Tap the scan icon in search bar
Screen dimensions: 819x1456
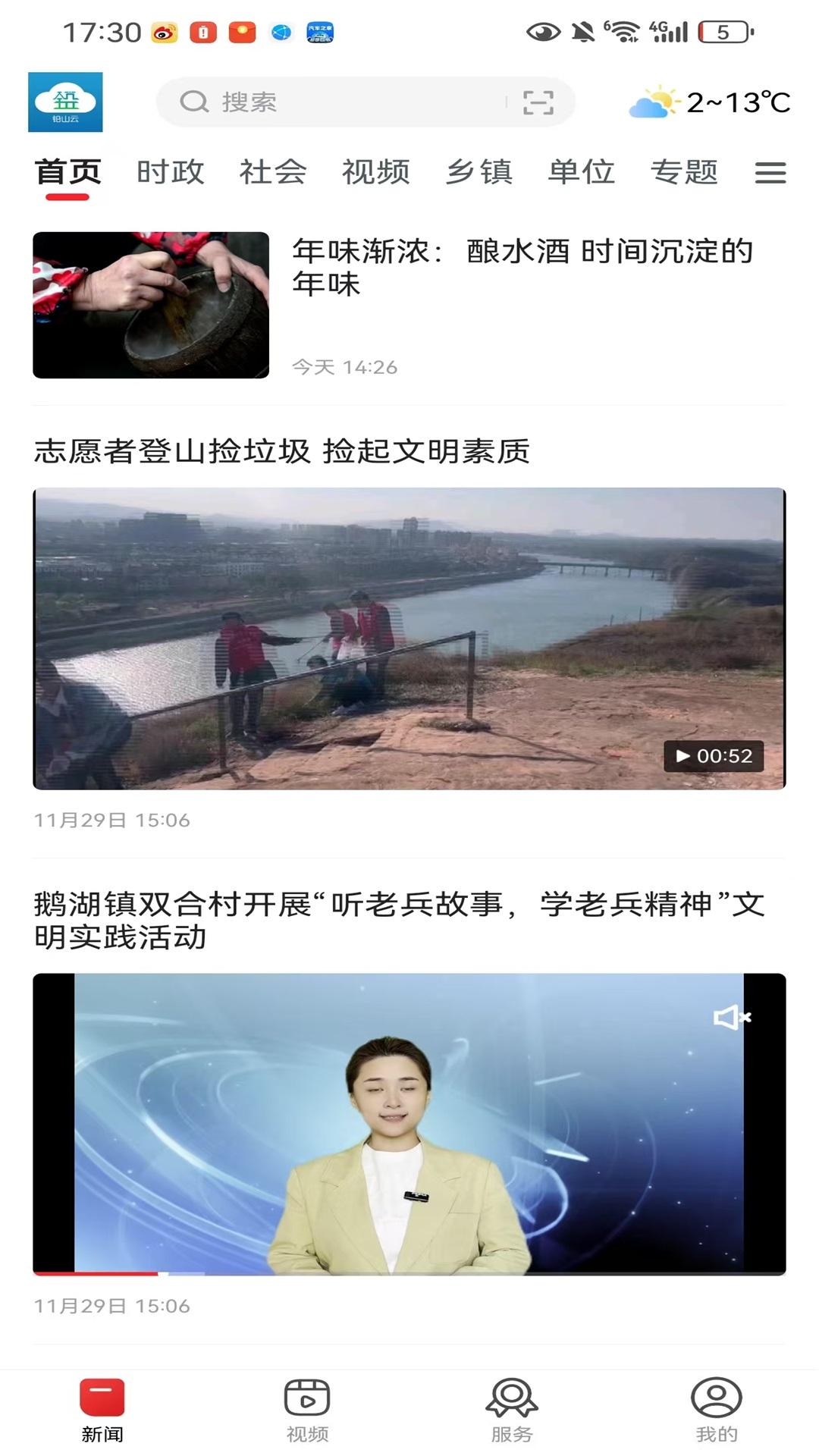pos(538,102)
